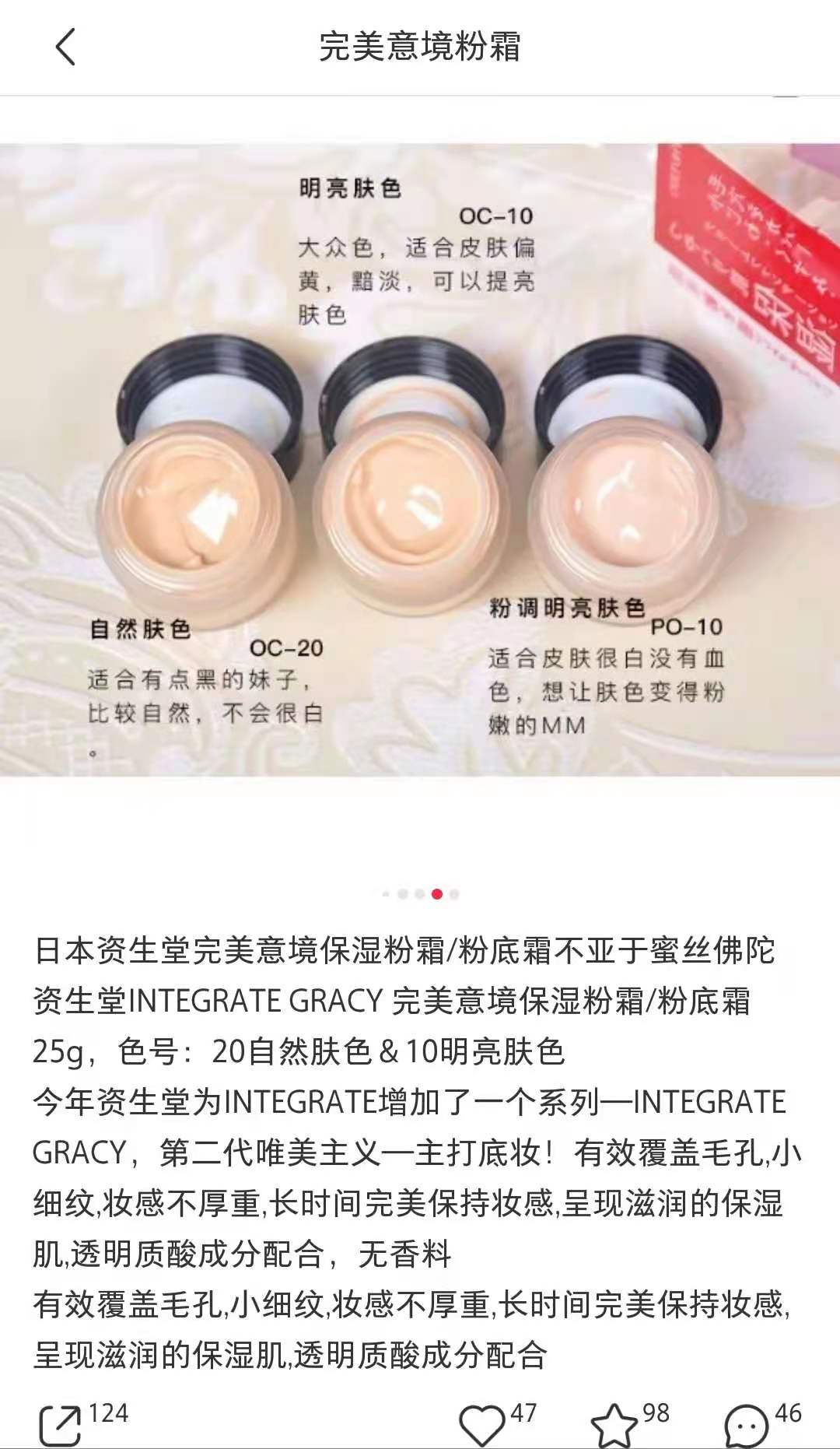This screenshot has width=840, height=1449.
Task: Tap the red active carousel indicator
Action: [x=436, y=895]
